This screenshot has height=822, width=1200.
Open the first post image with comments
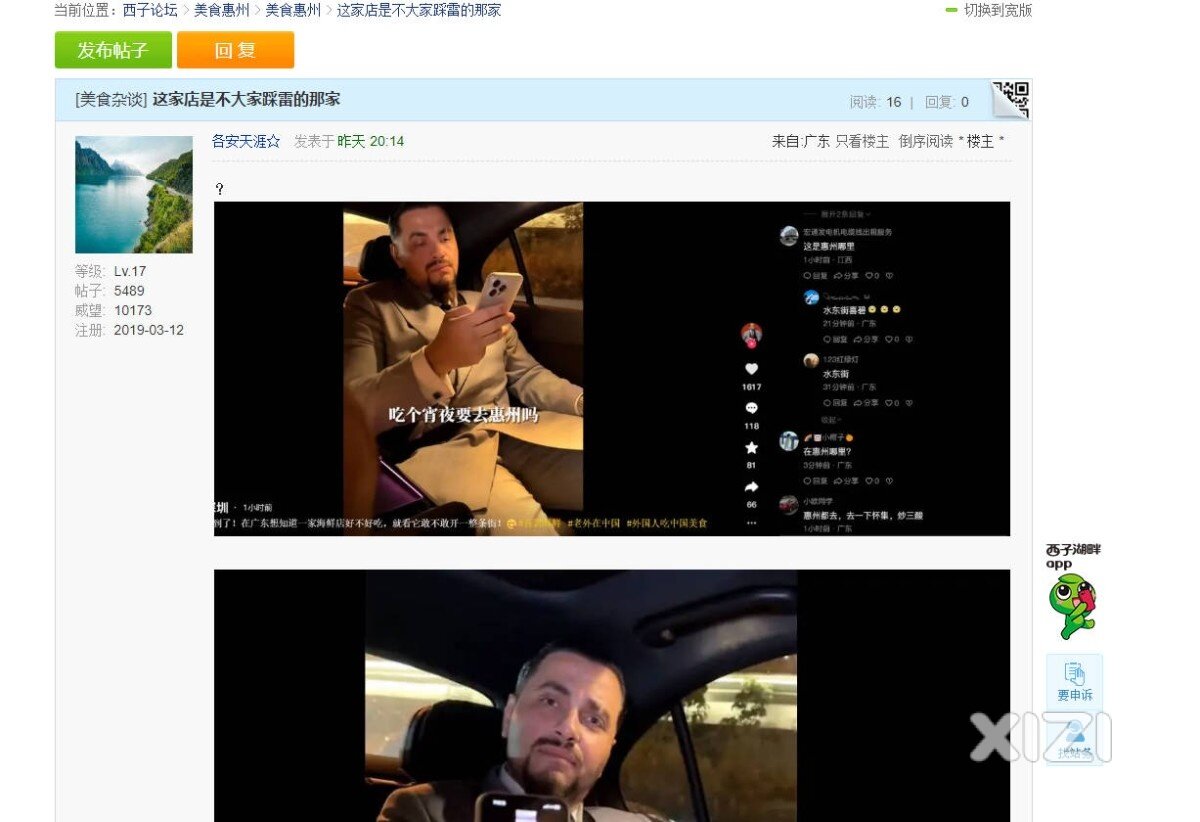pyautogui.click(x=611, y=368)
